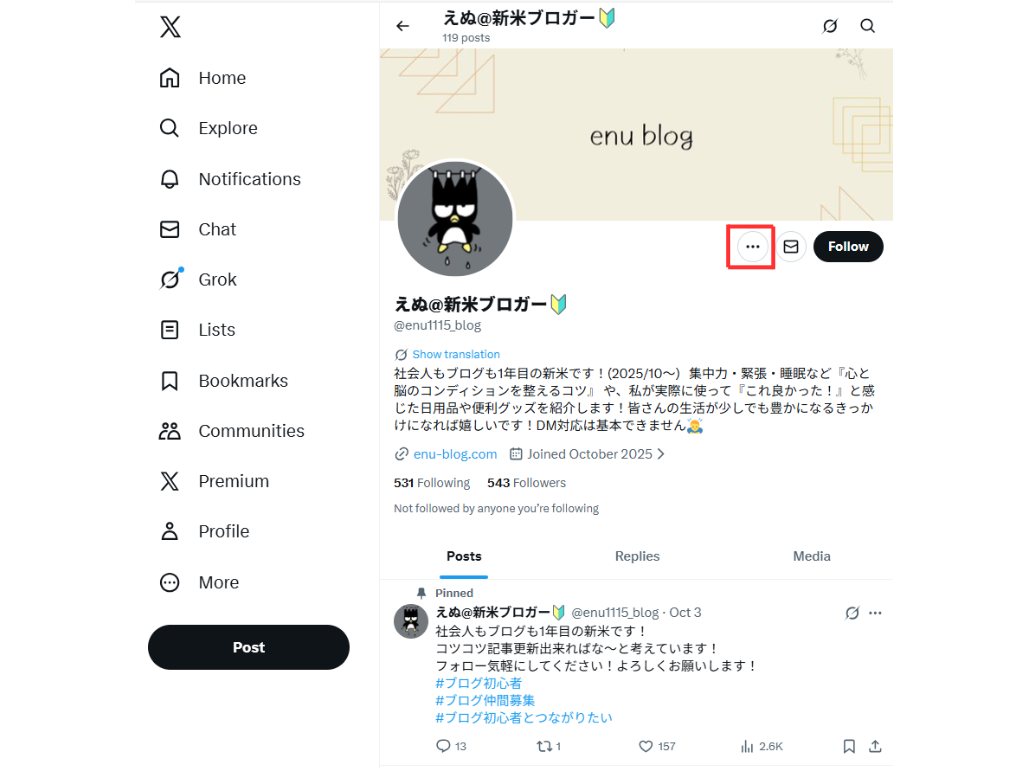Viewport: 1024px width, 768px height.
Task: Visit the enu-blog.com link
Action: pyautogui.click(x=455, y=454)
